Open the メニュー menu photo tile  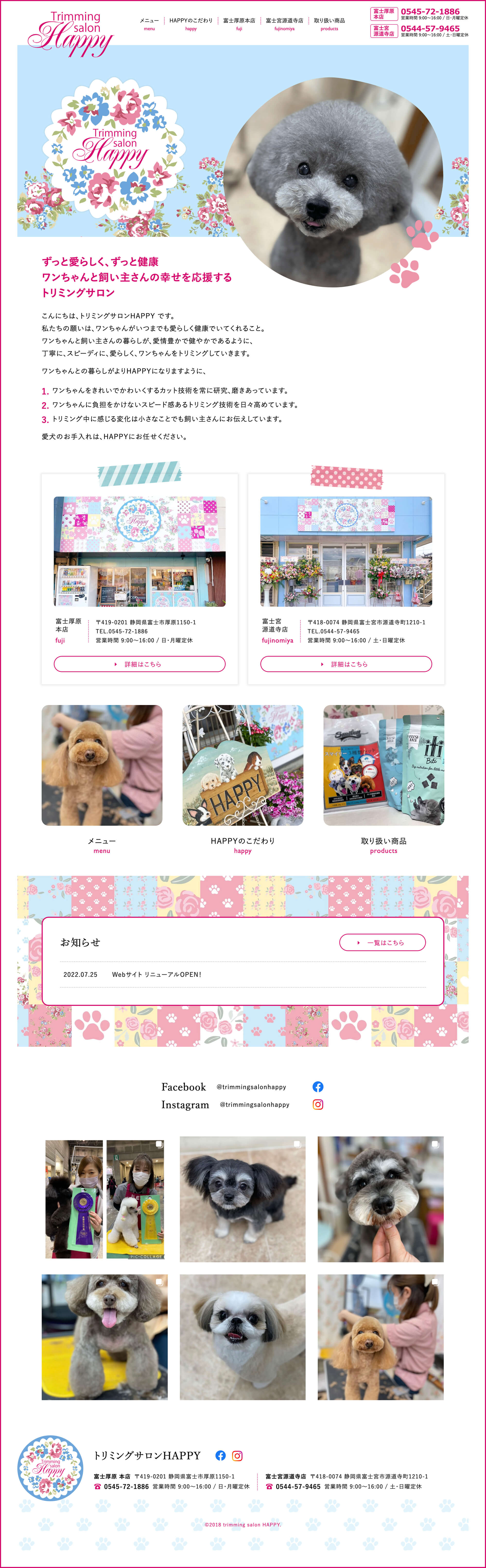pos(102,765)
